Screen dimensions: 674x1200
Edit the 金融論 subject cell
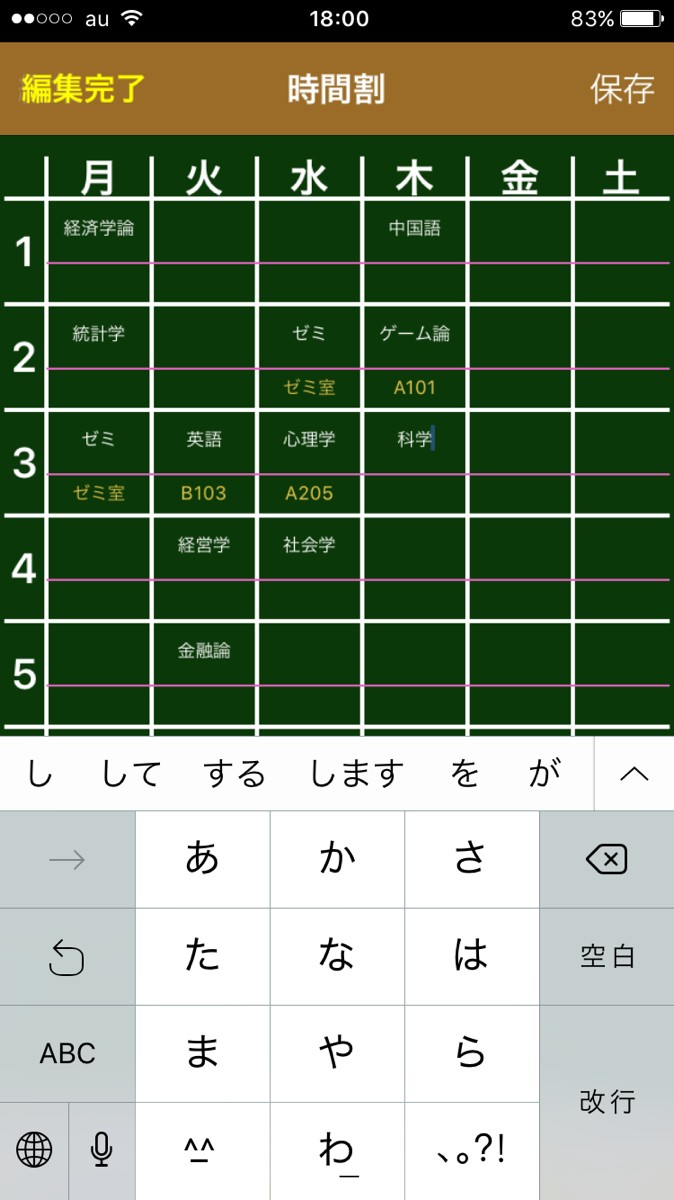[204, 651]
